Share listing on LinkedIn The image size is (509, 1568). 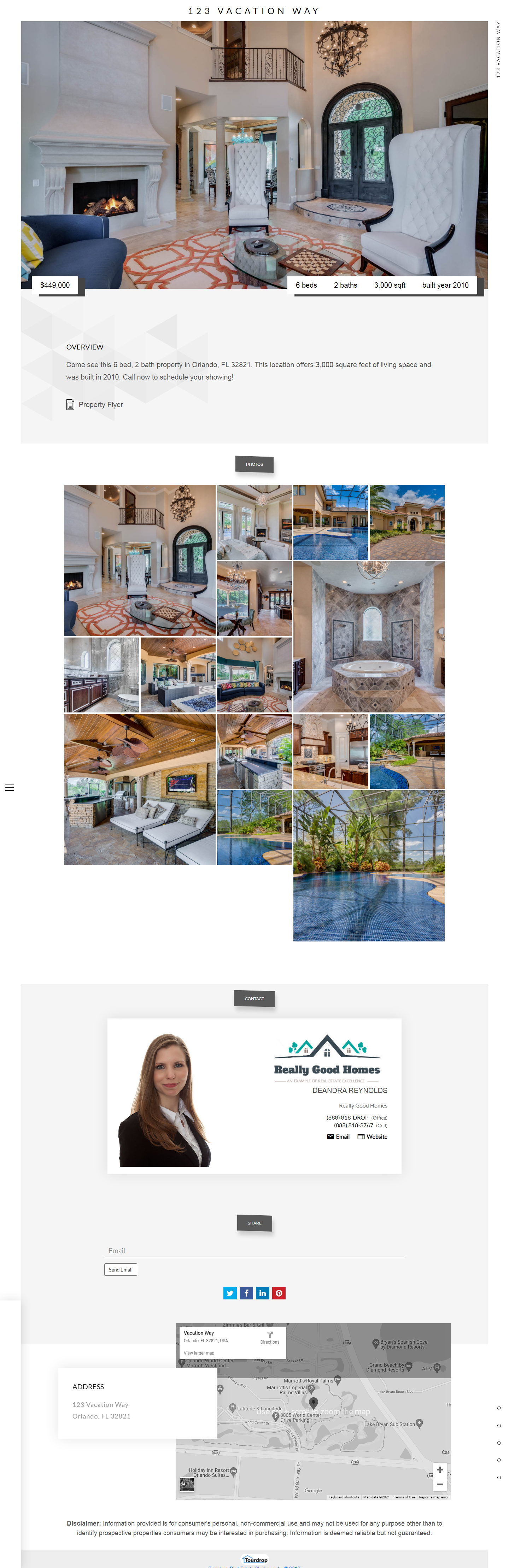262,1293
